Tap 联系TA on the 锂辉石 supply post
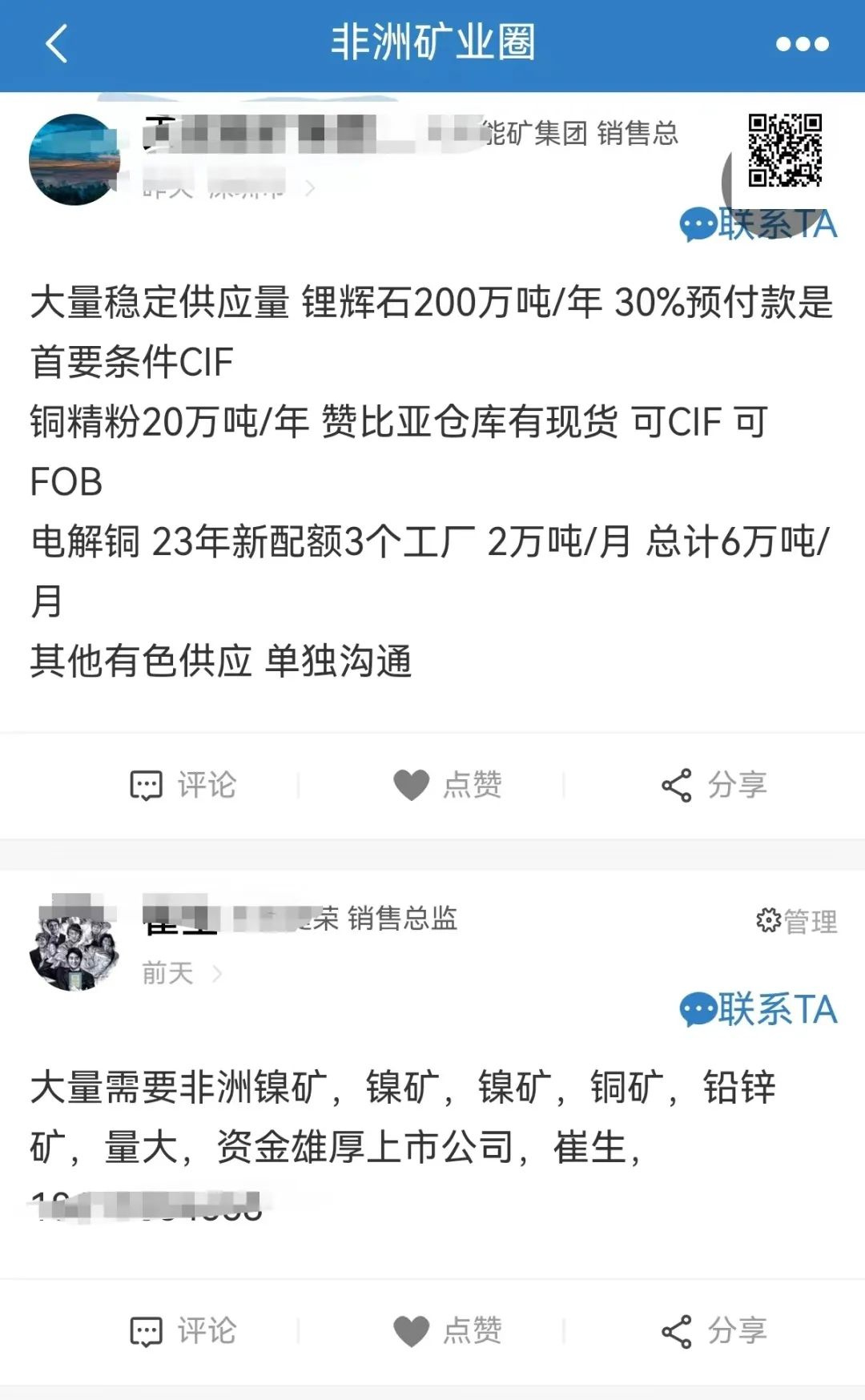This screenshot has width=865, height=1400. click(x=758, y=224)
